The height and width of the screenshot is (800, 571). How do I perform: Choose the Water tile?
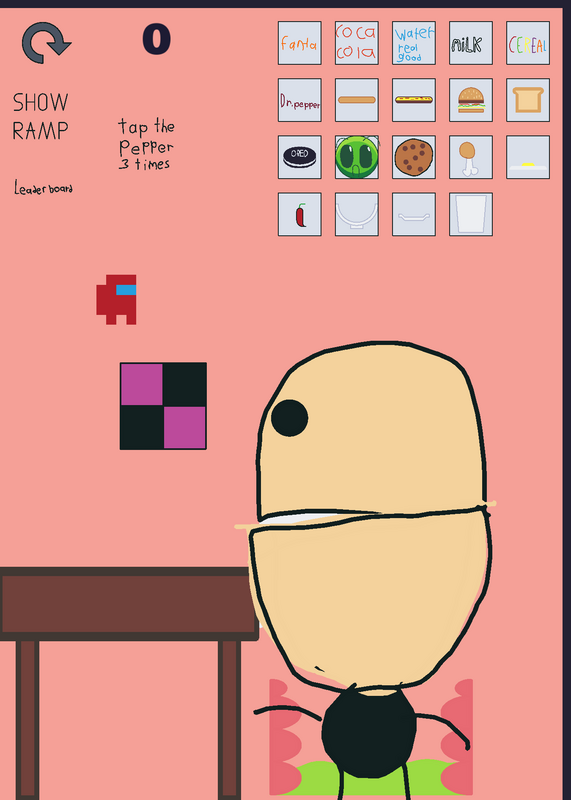(414, 43)
